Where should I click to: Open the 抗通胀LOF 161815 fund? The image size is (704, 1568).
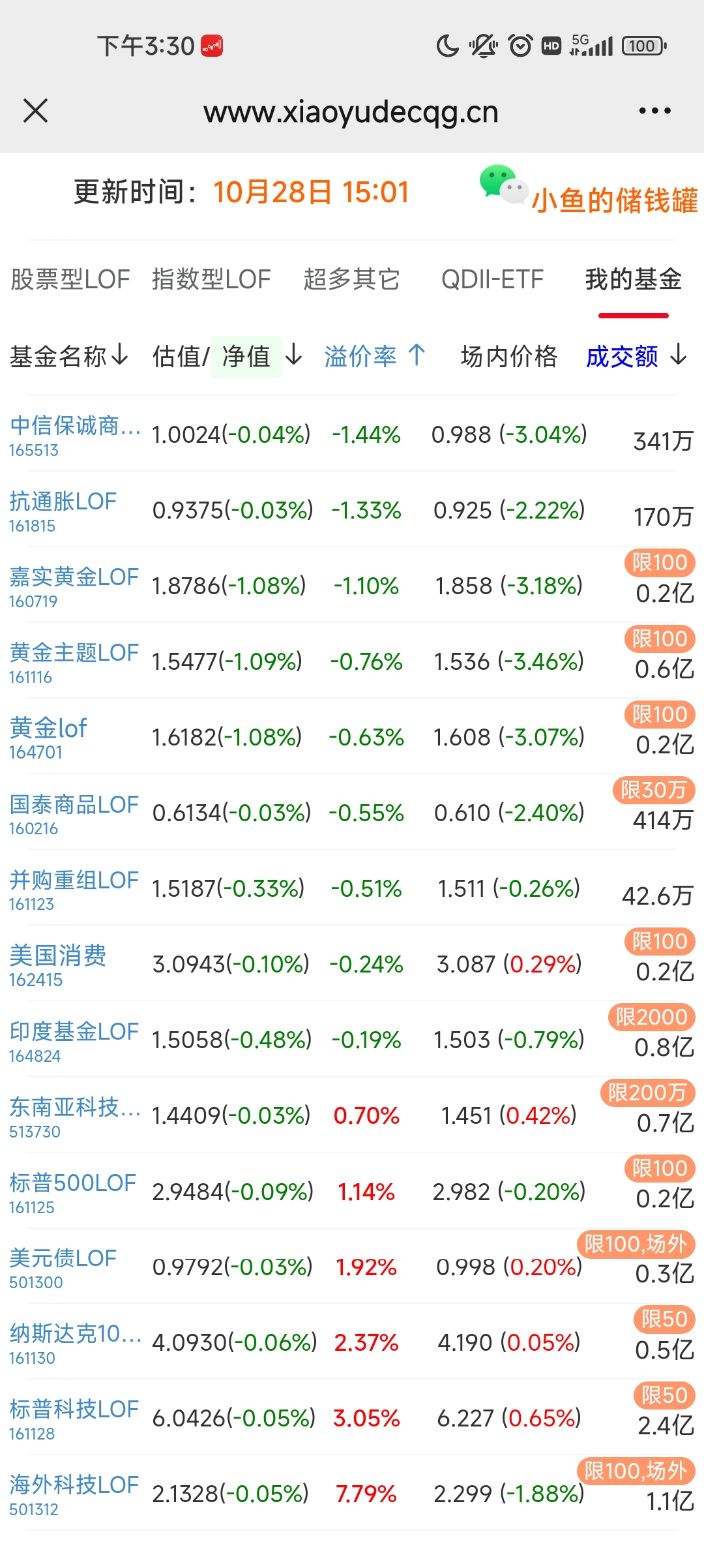pos(63,509)
